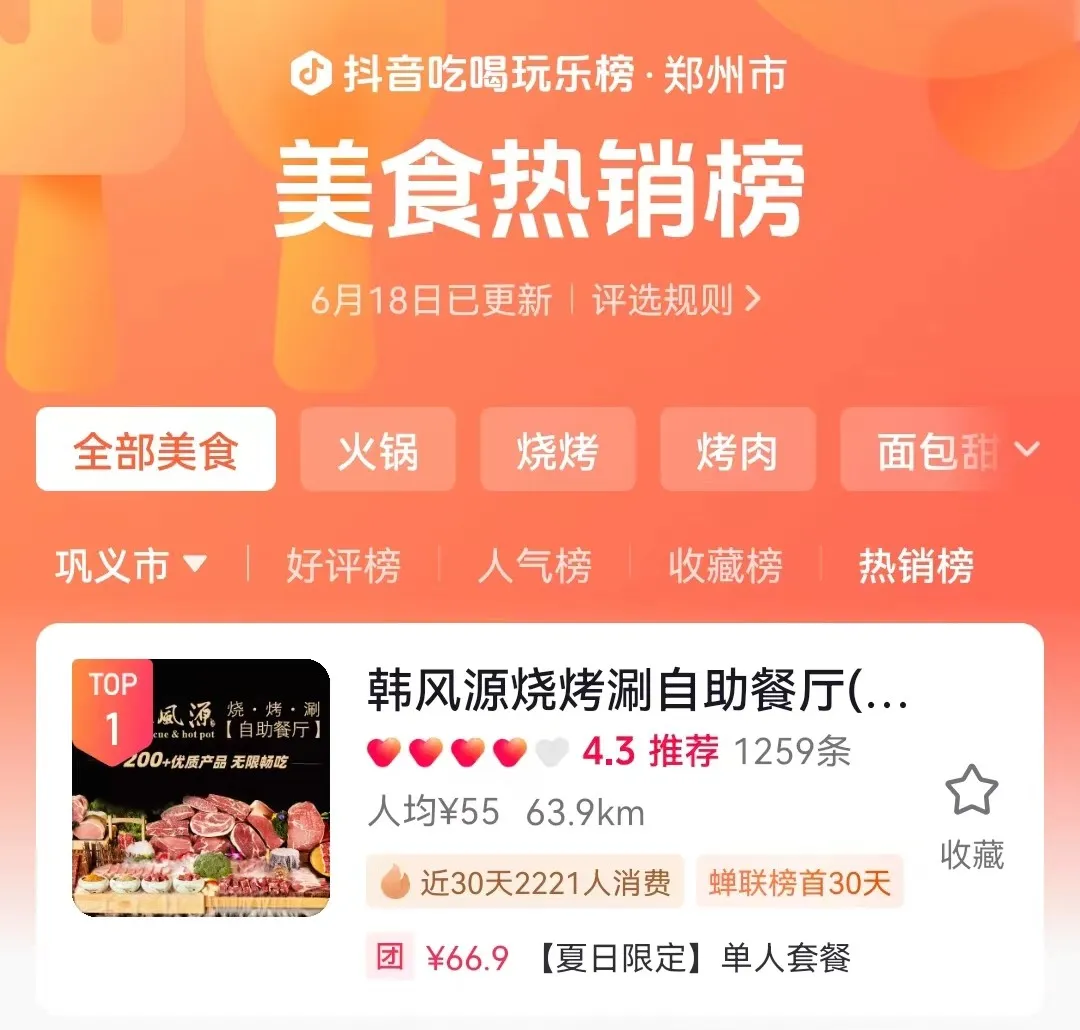
Task: Switch to 好评榜 ranking
Action: (x=343, y=566)
